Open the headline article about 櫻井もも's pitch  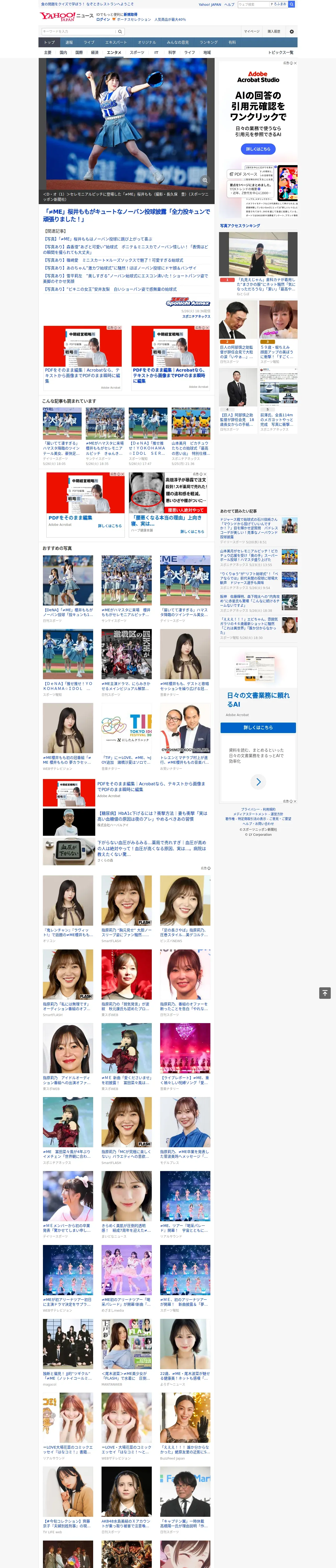coord(126,216)
